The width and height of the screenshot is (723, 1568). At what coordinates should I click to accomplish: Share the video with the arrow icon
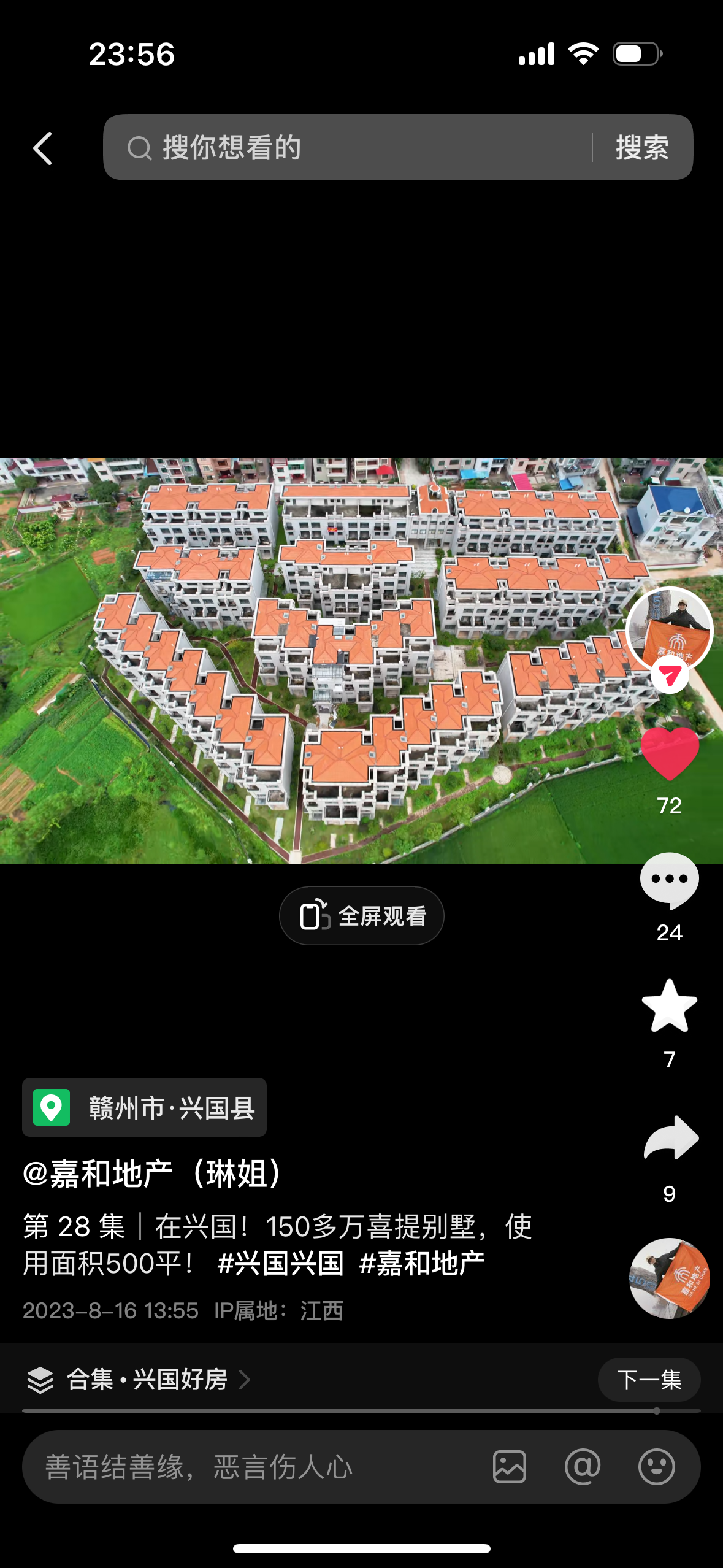coord(670,1138)
